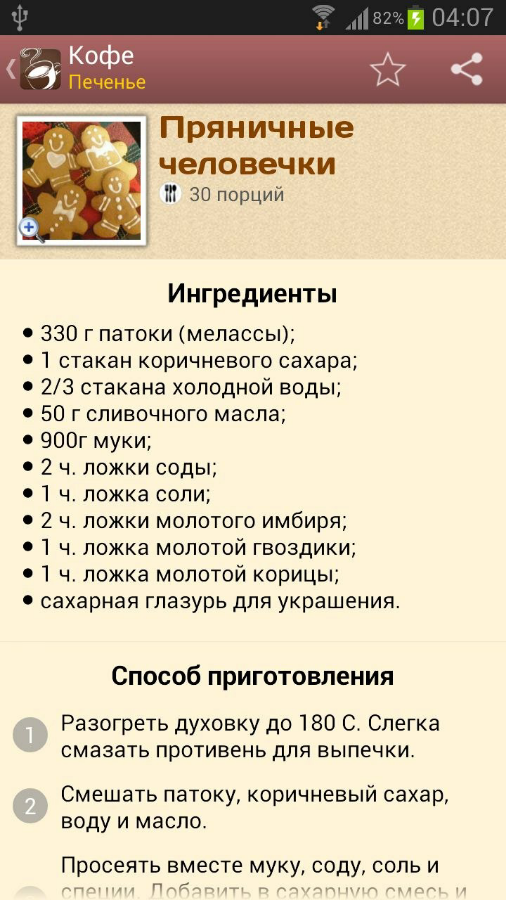506x900 pixels.
Task: Share the Пряничные человечки recipe
Action: [x=466, y=69]
